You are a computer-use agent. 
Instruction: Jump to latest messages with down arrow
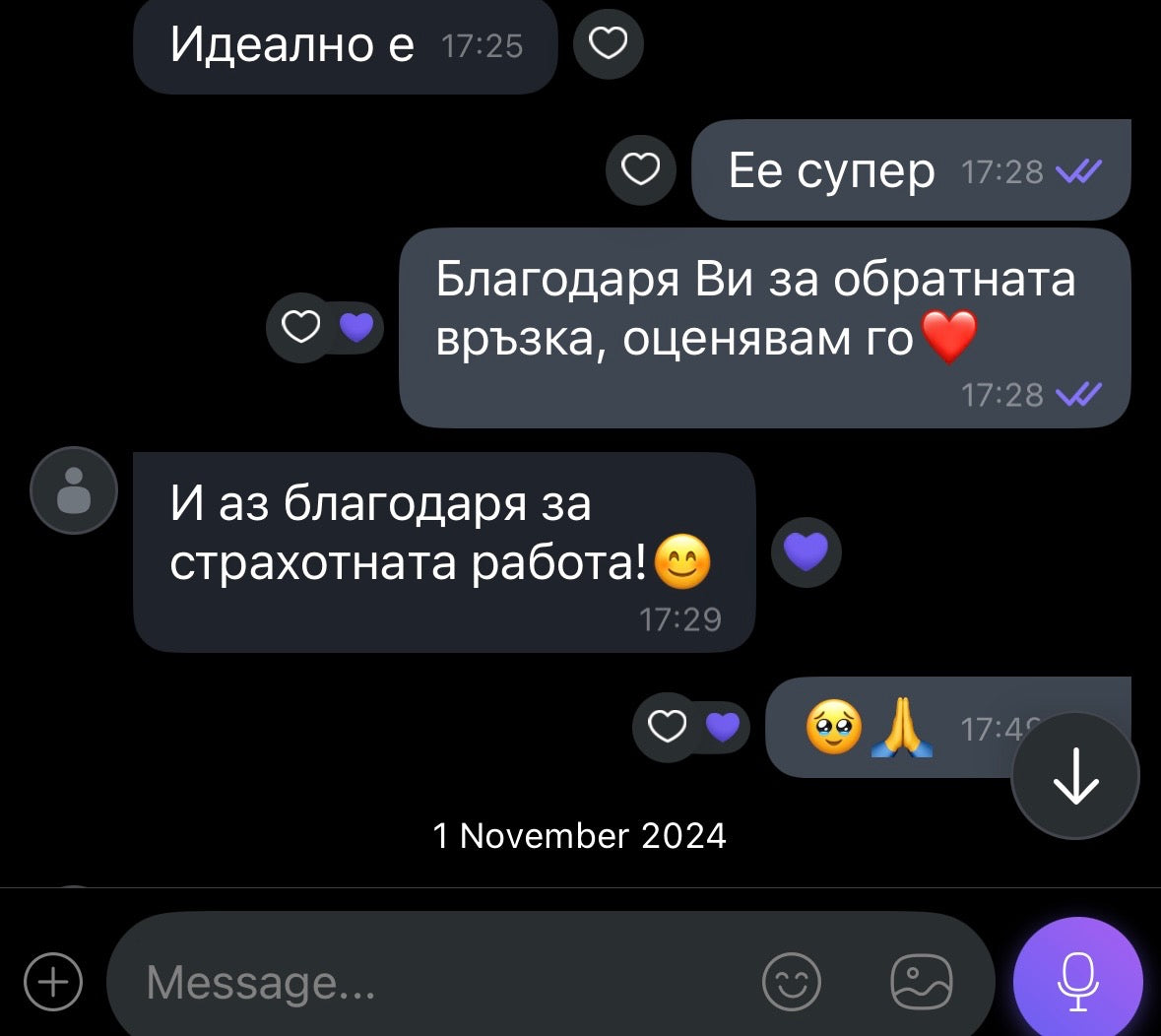coord(1075,776)
